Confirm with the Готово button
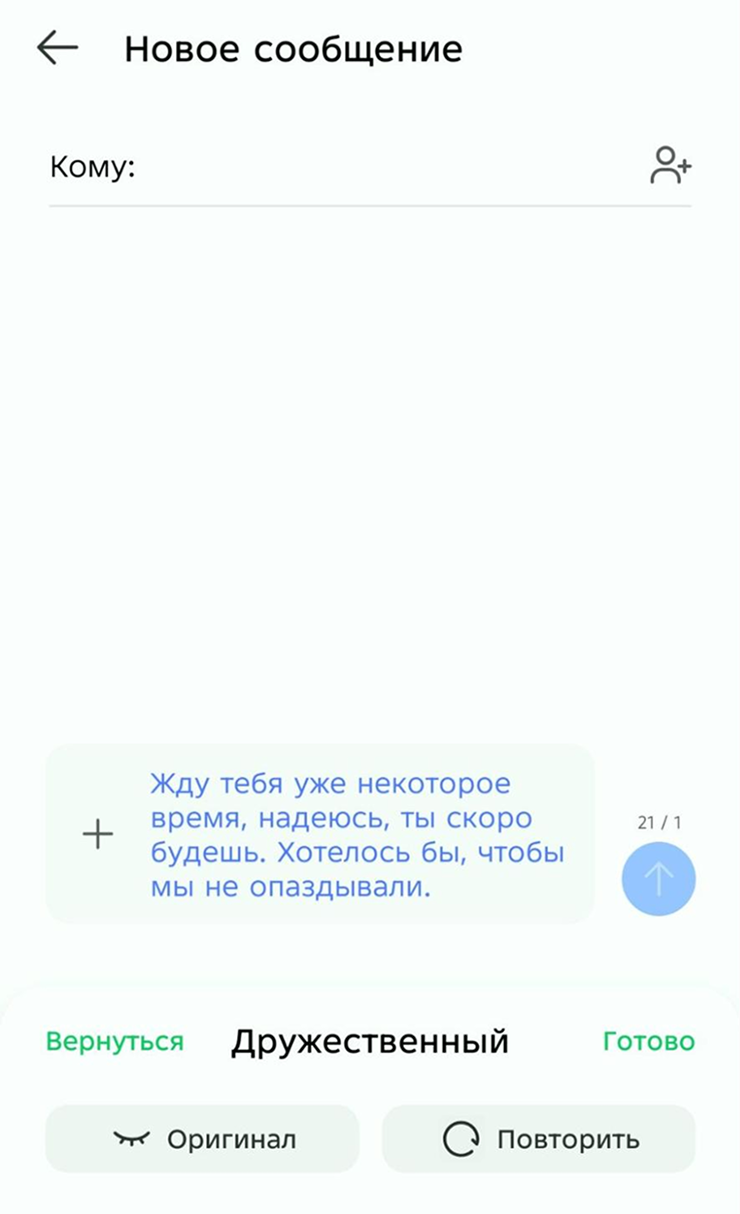740x1214 pixels. coord(649,1041)
